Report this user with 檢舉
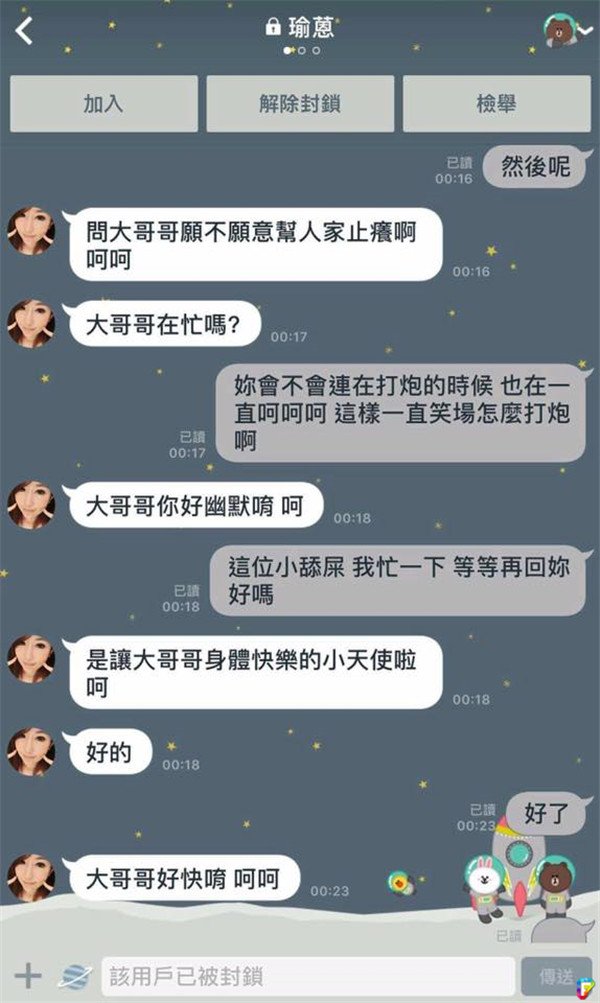The image size is (600, 1003). click(x=496, y=104)
